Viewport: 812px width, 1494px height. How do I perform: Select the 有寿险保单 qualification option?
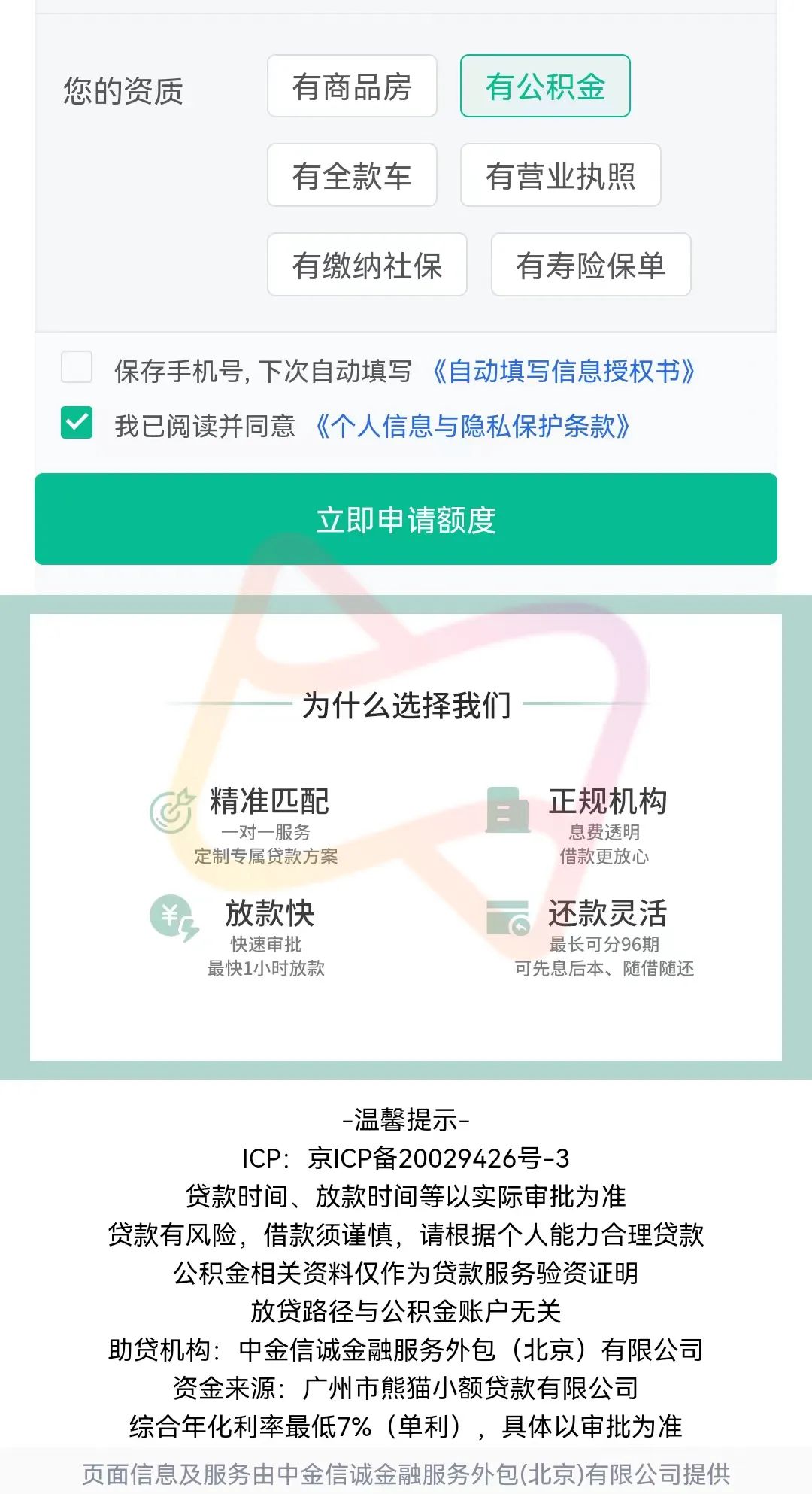point(591,265)
